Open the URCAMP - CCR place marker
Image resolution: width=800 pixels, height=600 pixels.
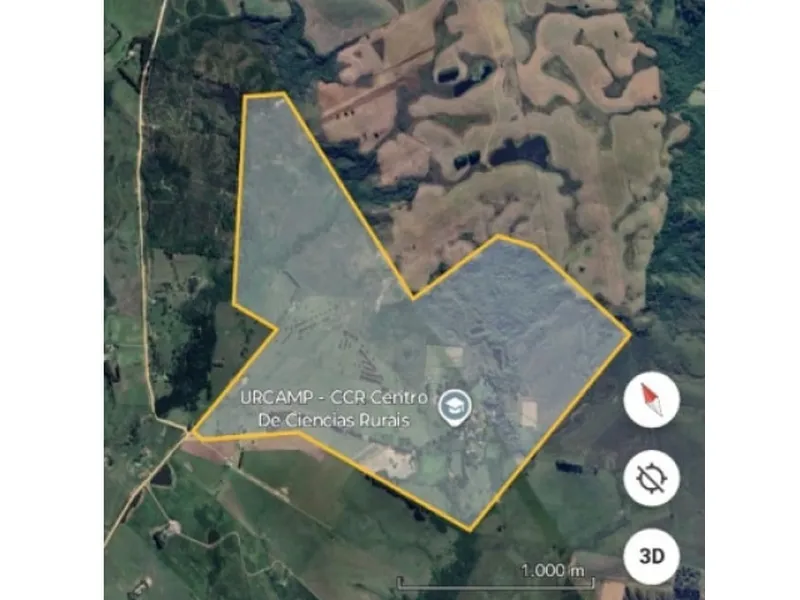tap(455, 408)
